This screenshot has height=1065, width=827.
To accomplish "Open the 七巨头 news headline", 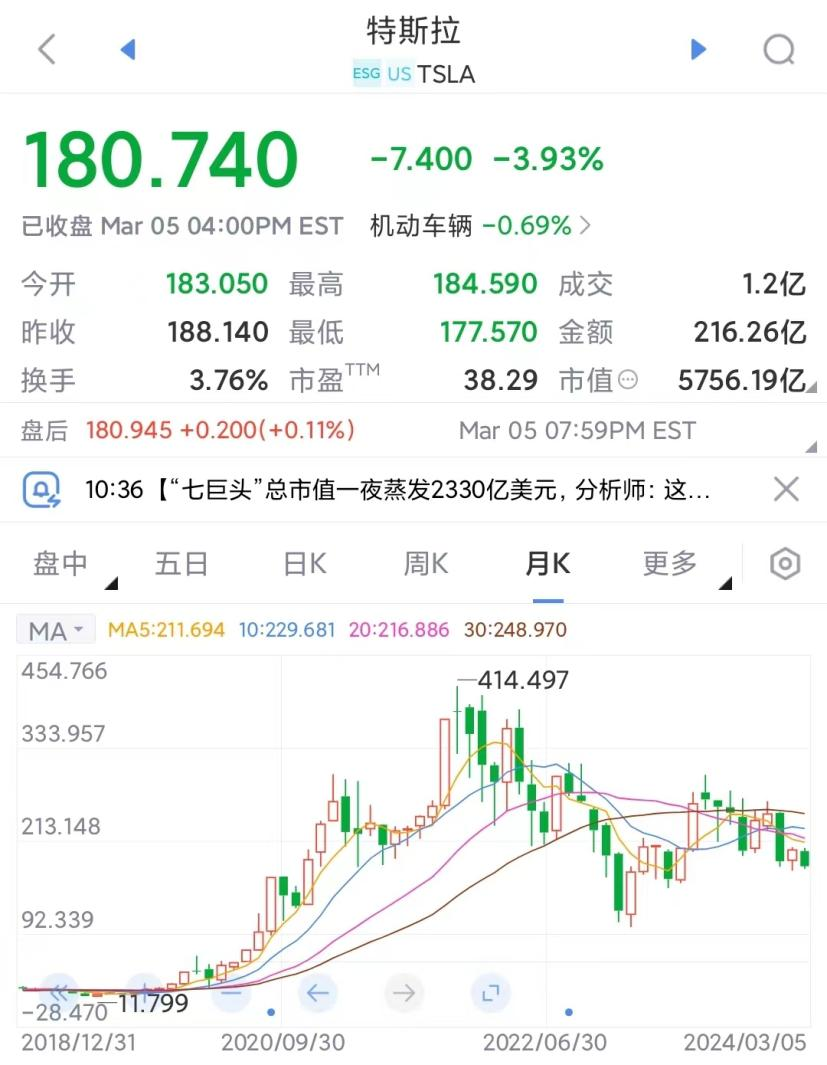I will coord(400,490).
